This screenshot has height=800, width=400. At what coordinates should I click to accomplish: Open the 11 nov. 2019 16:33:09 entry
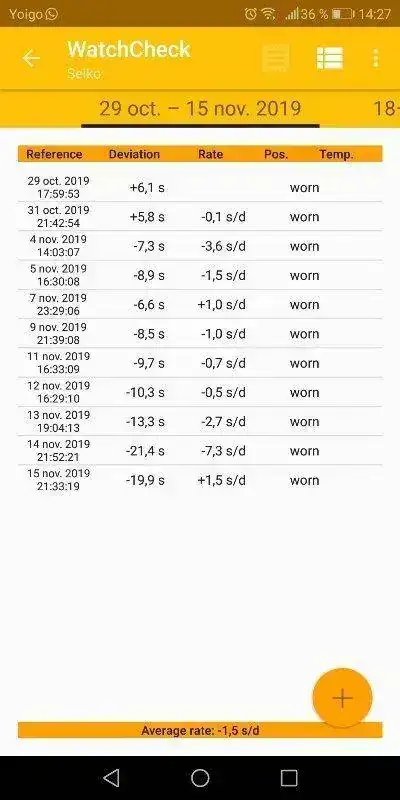point(200,363)
